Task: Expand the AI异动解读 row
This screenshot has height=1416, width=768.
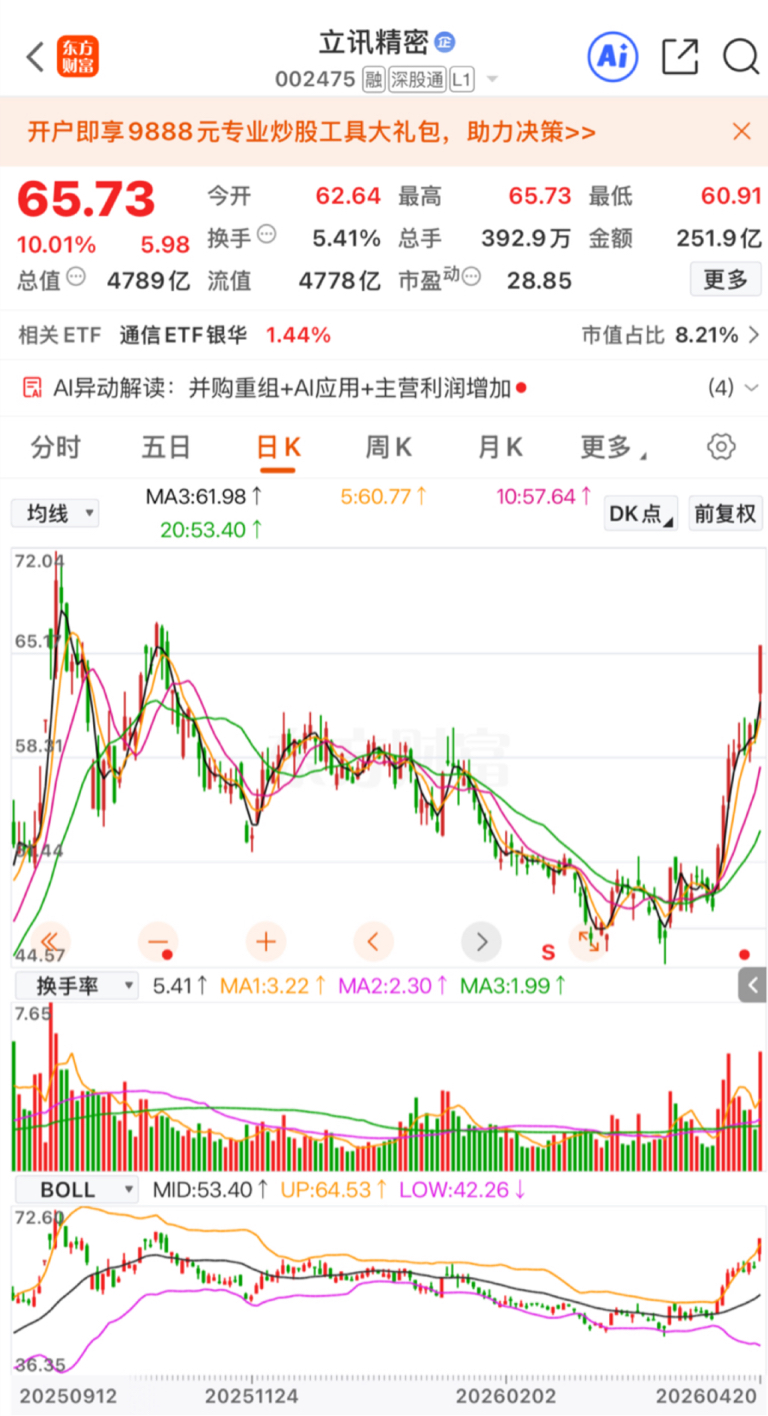Action: click(384, 388)
